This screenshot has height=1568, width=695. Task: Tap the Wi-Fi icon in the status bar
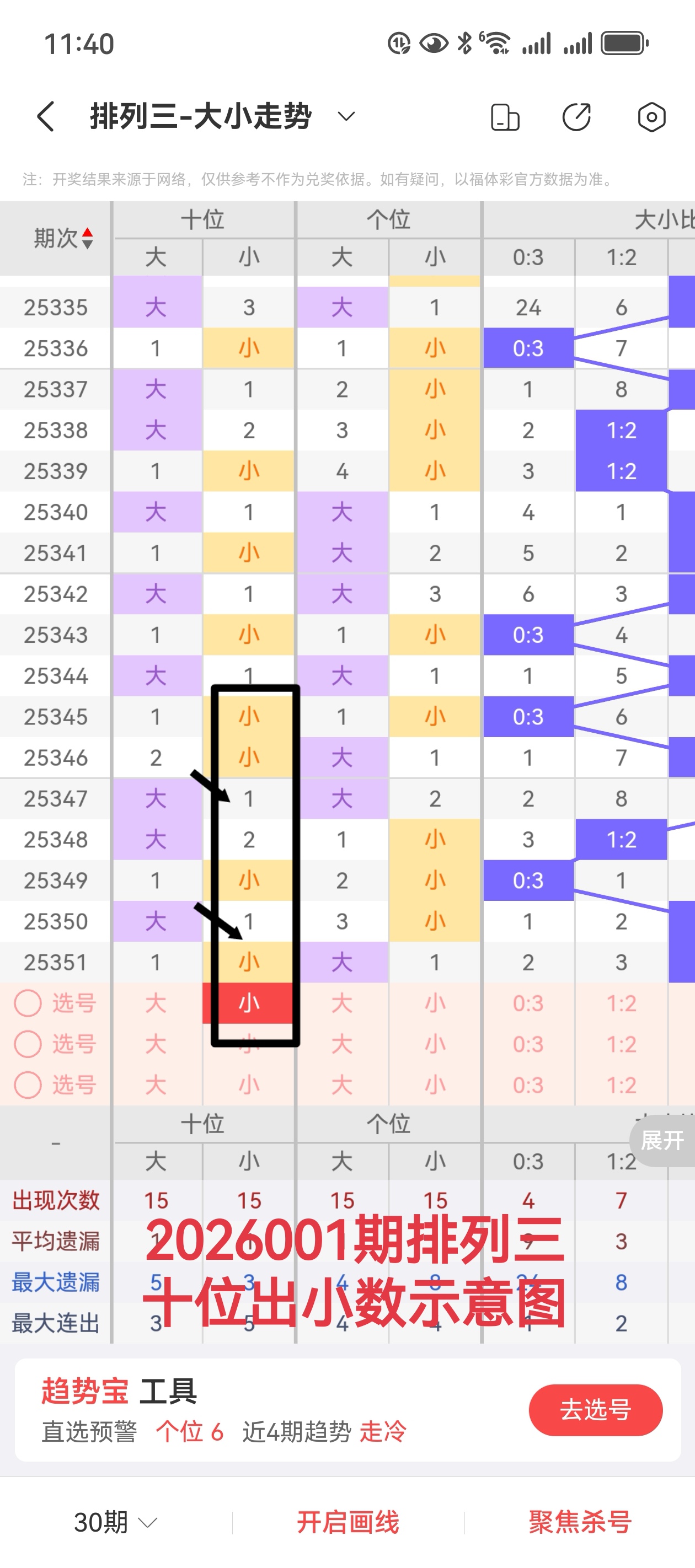click(x=498, y=42)
